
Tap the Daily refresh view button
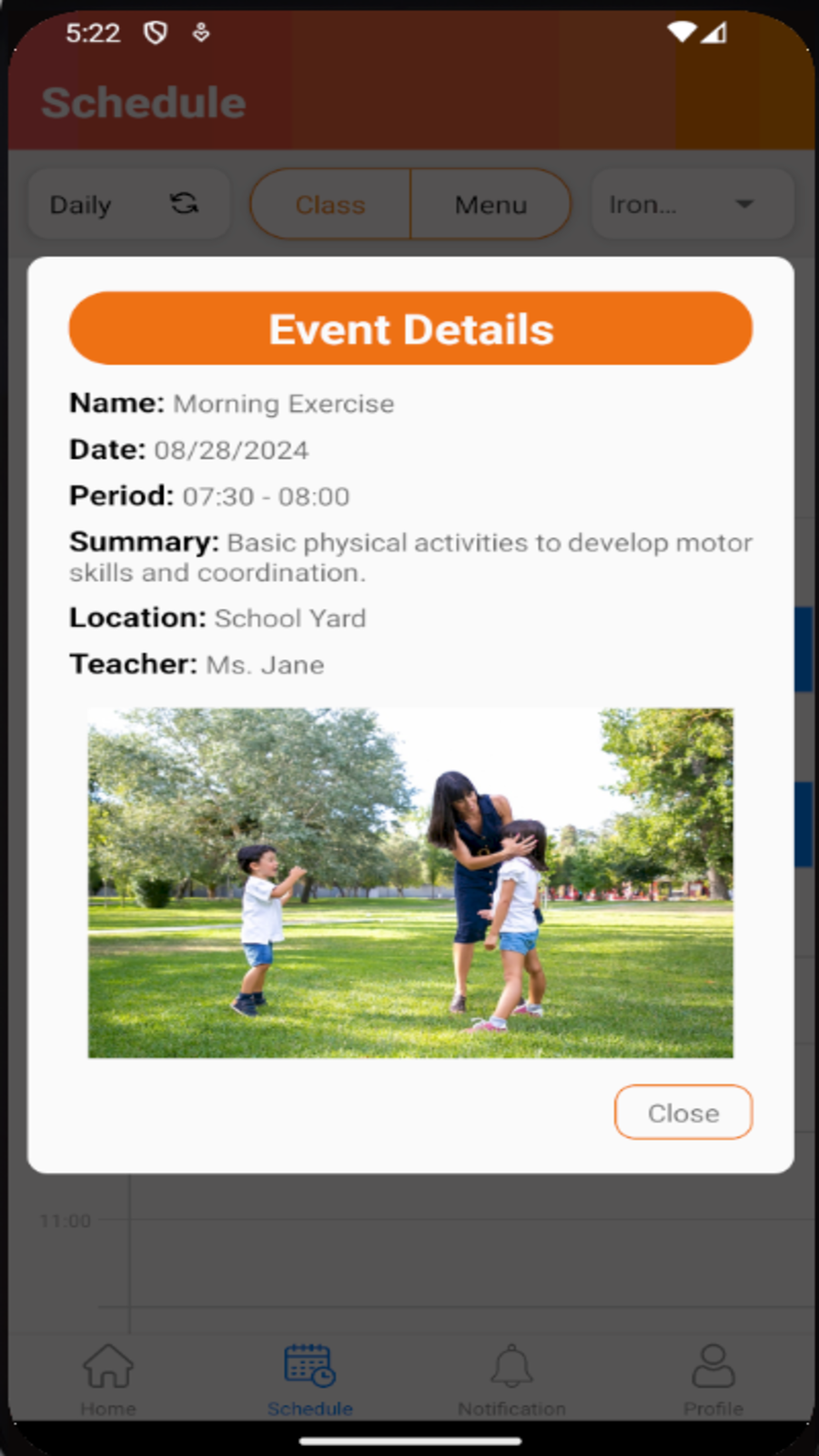[127, 204]
